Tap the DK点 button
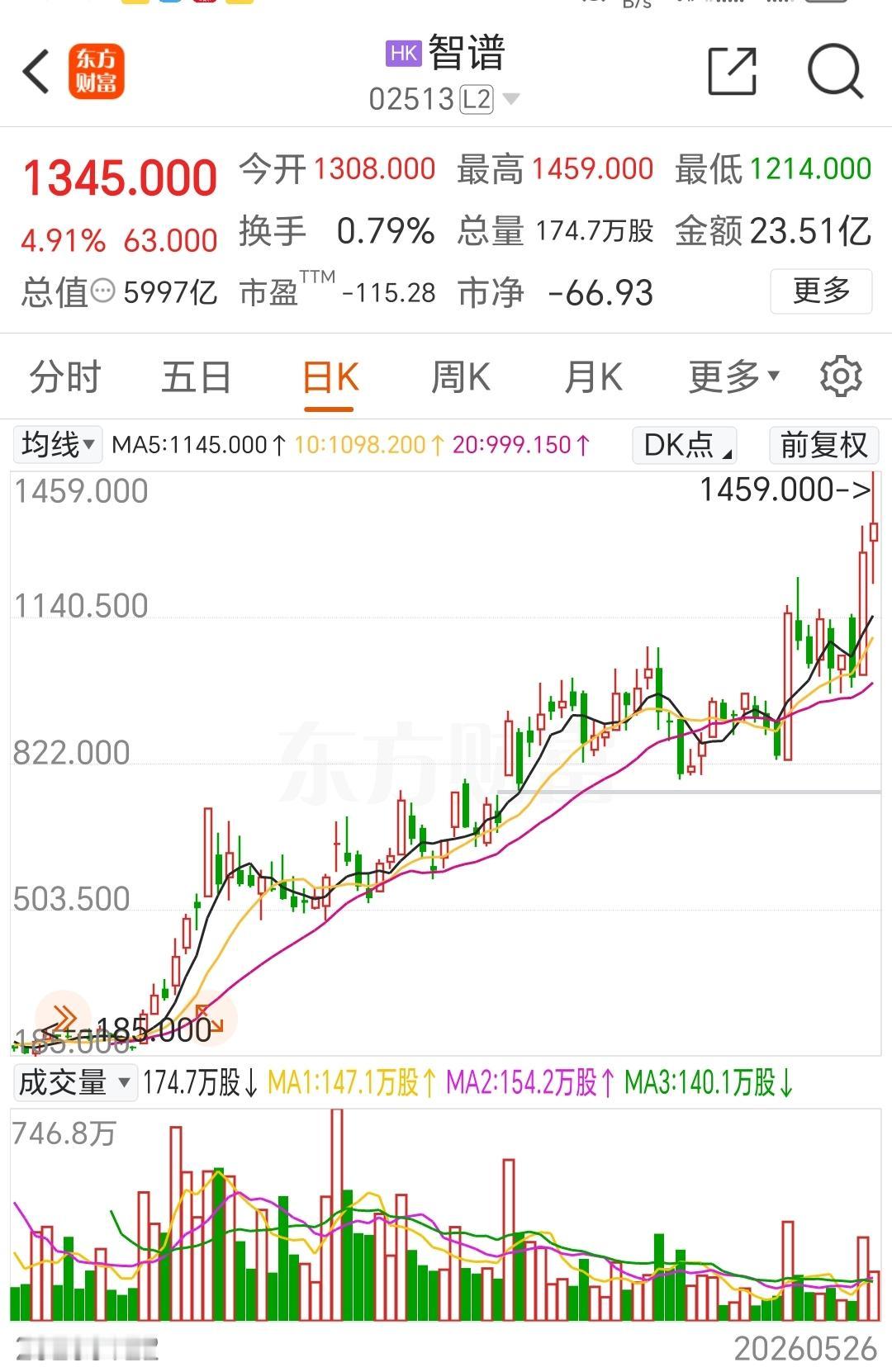892x1372 pixels. [685, 445]
